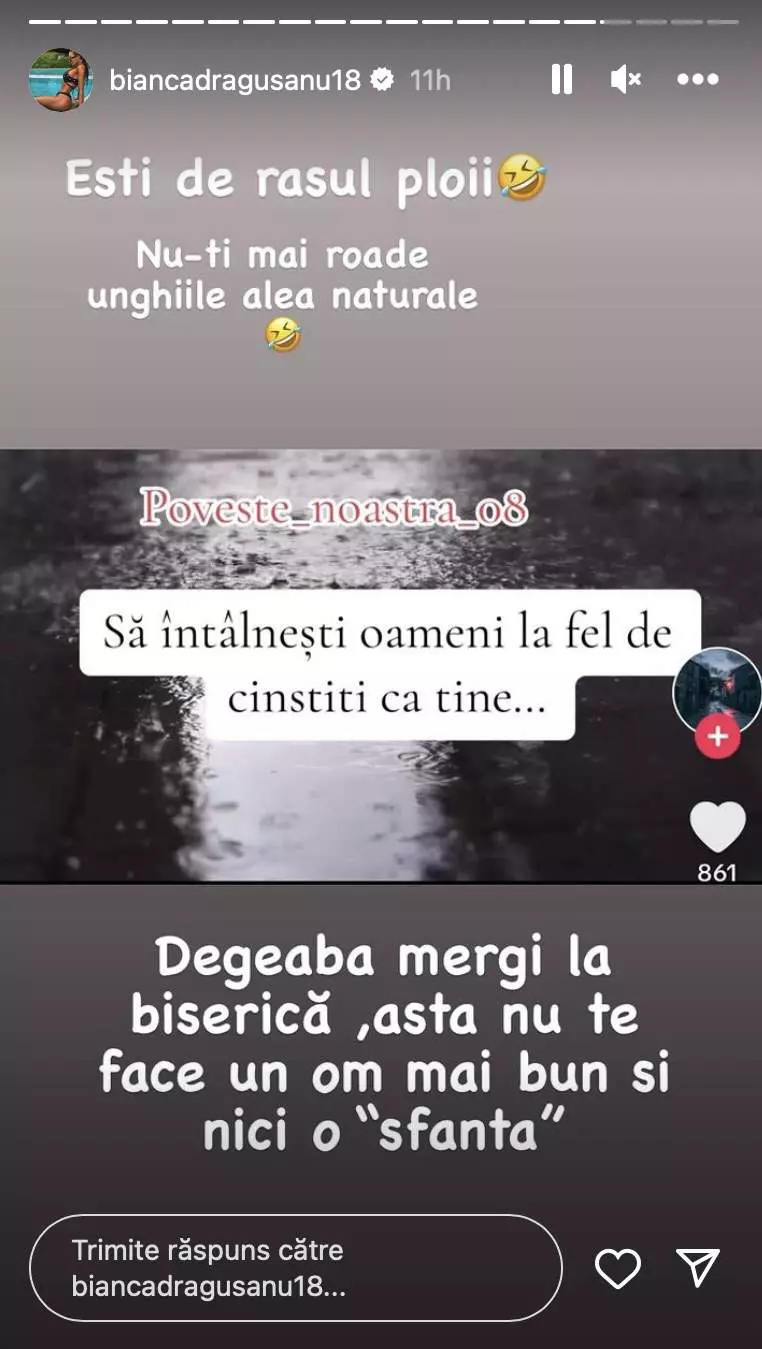Image resolution: width=762 pixels, height=1349 pixels.
Task: Pause the story playback
Action: coord(561,80)
